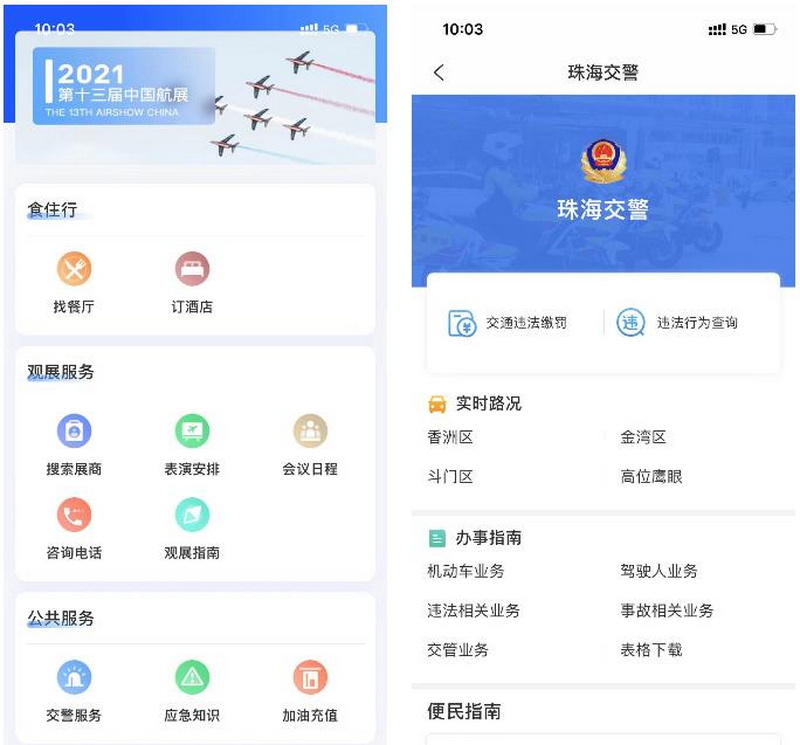Go back from 珠海交警 page

point(439,72)
